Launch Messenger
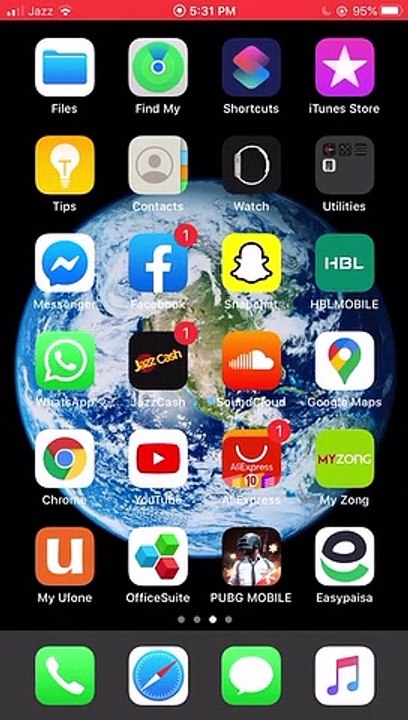Viewport: 408px width, 720px height. (x=65, y=263)
